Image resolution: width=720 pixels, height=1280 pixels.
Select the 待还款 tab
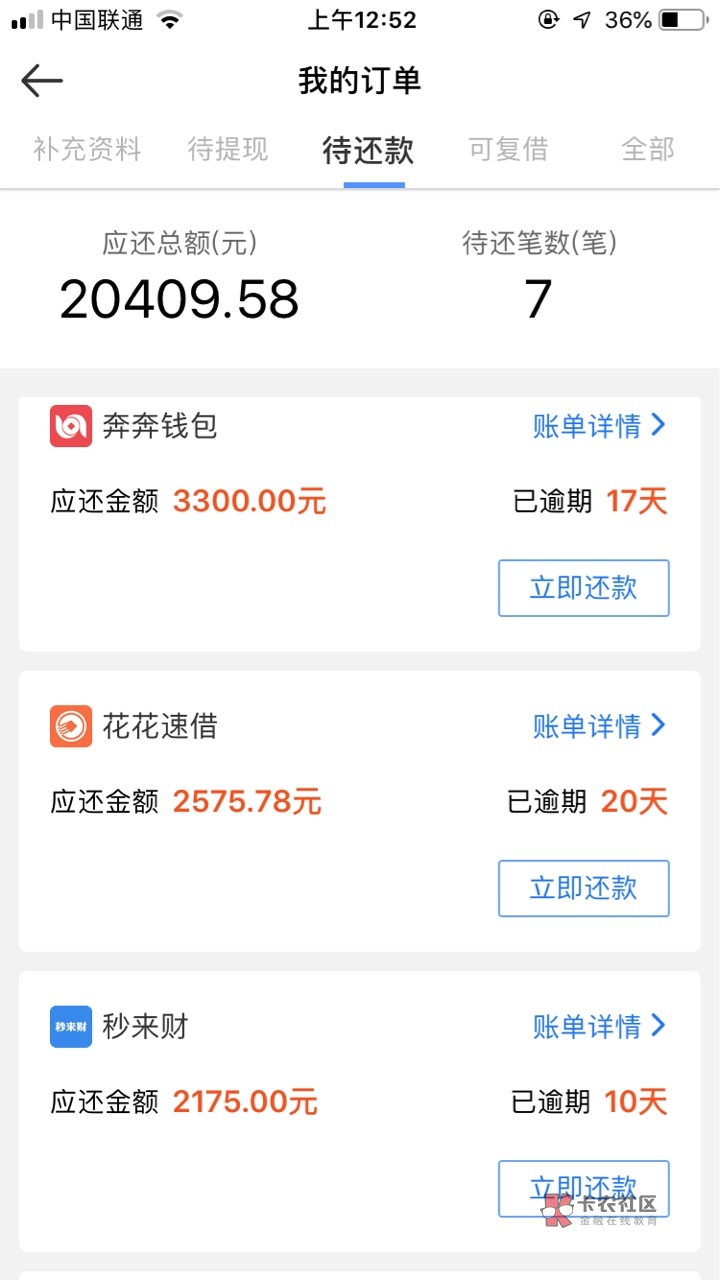tap(368, 150)
